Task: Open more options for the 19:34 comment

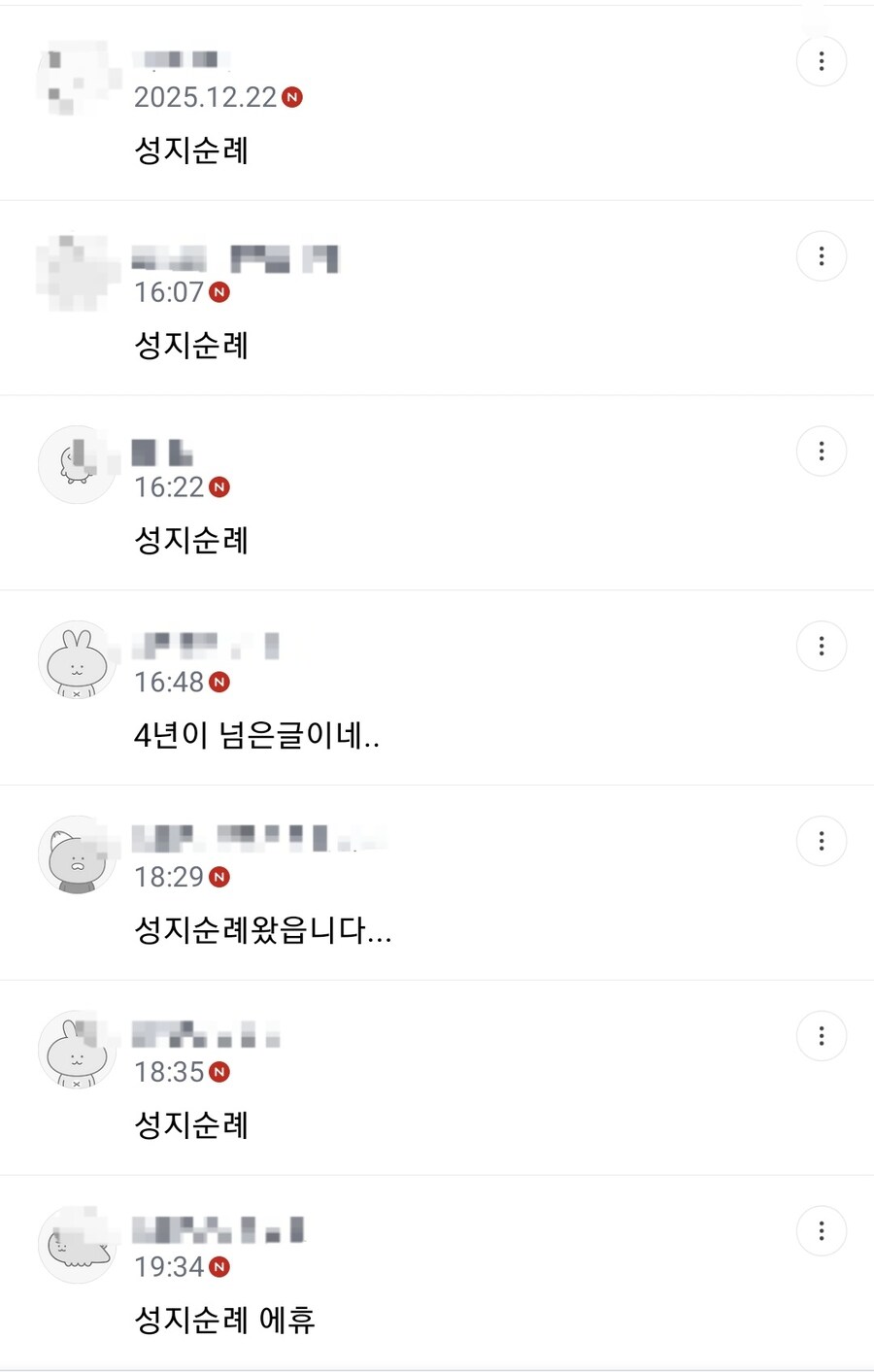Action: [821, 1229]
